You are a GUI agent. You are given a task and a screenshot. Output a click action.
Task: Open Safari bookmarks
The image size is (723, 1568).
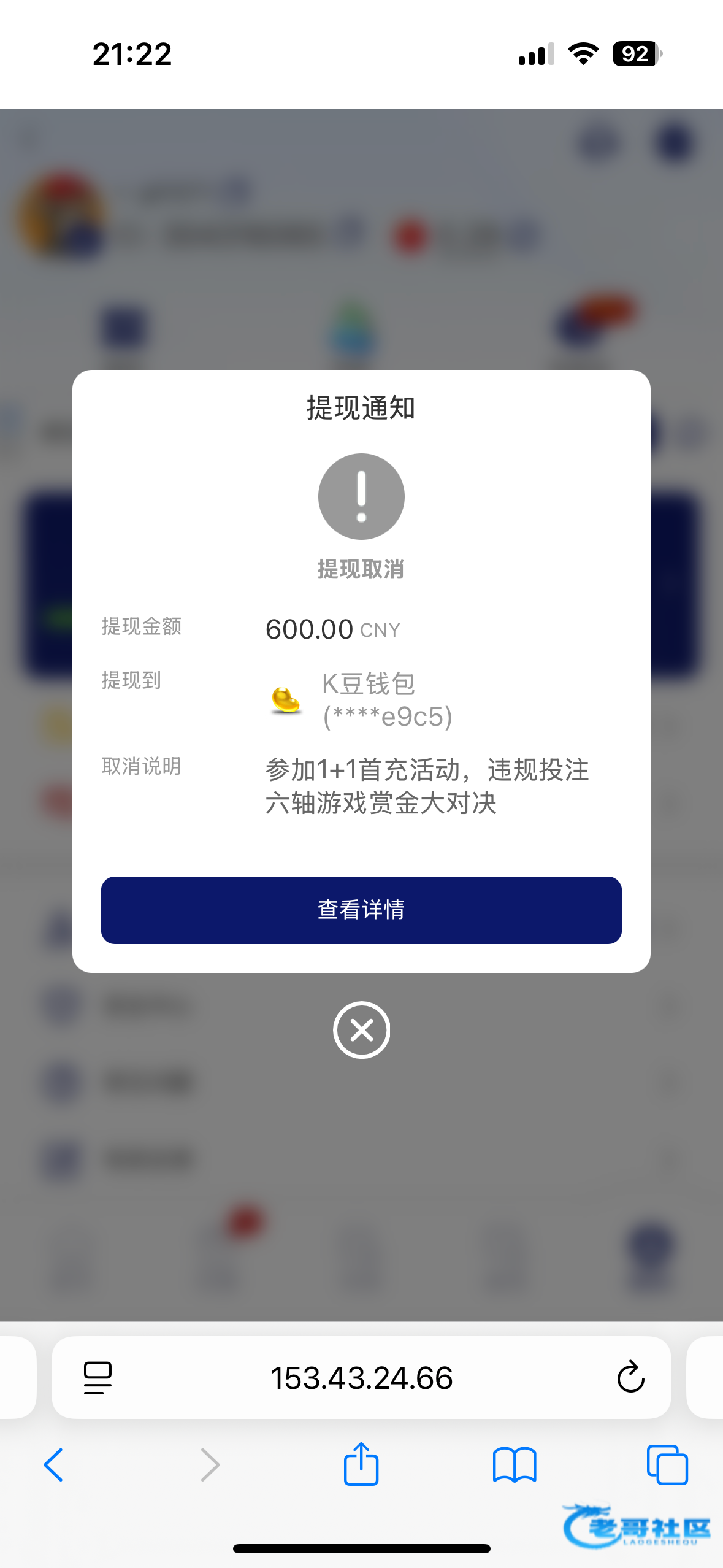click(515, 1465)
